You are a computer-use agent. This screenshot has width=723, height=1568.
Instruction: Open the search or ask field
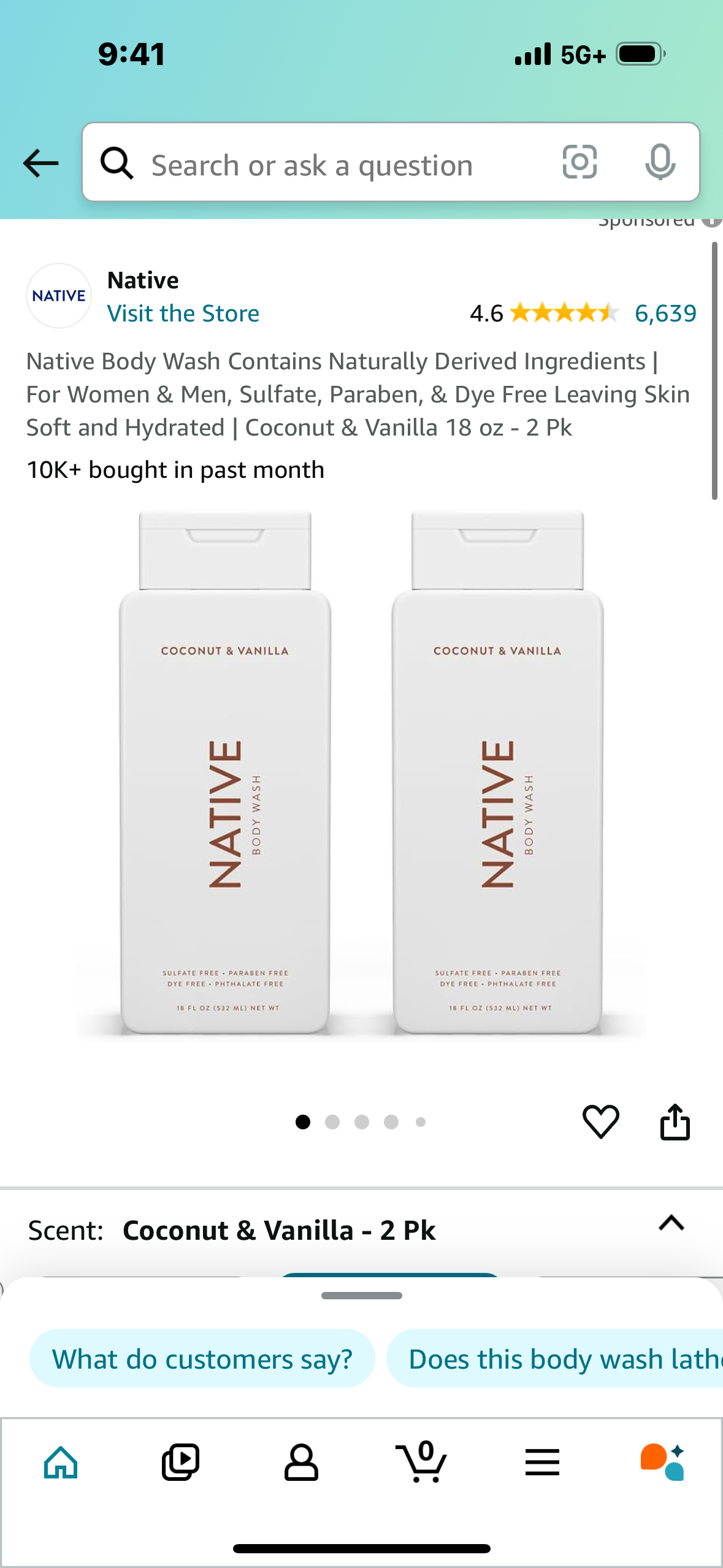point(312,164)
